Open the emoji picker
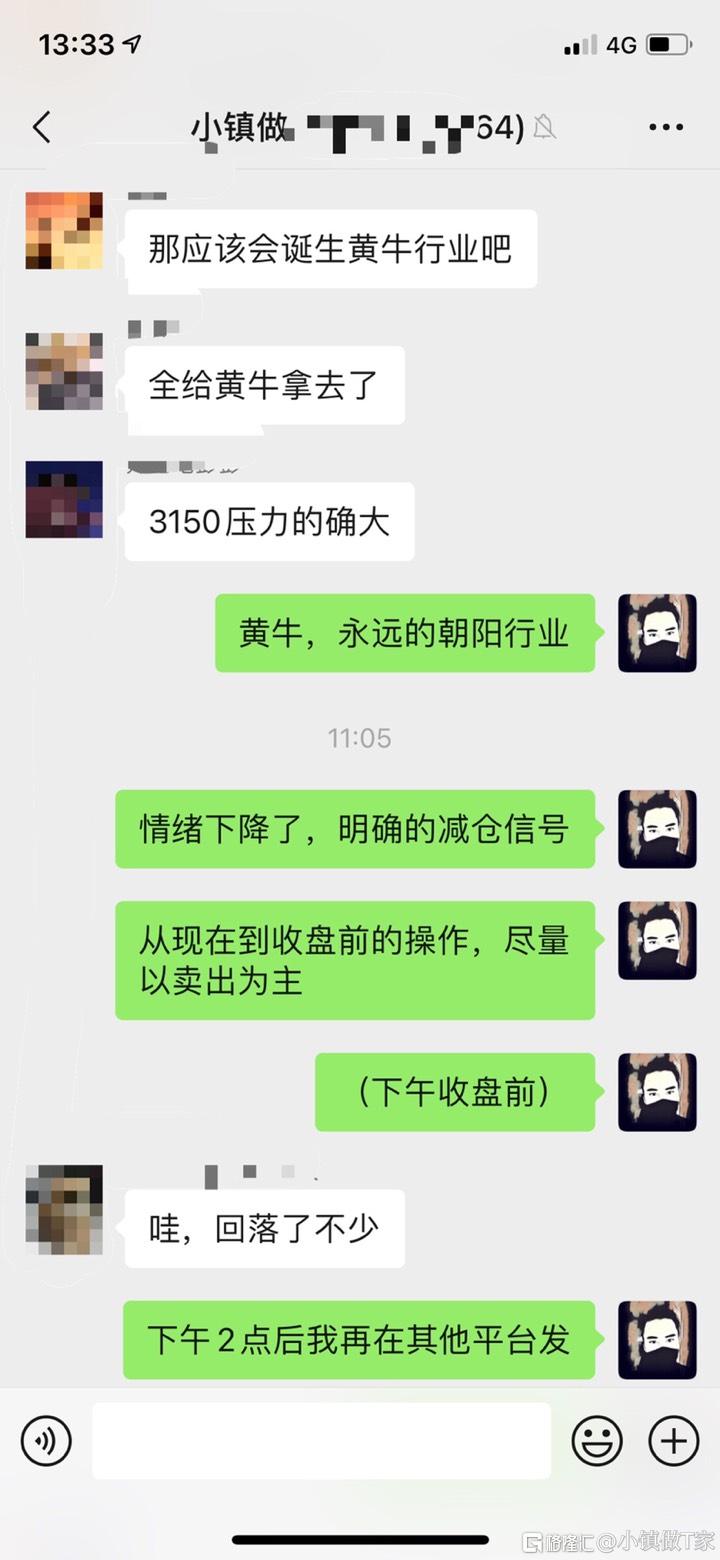The image size is (720, 1560). 597,1441
